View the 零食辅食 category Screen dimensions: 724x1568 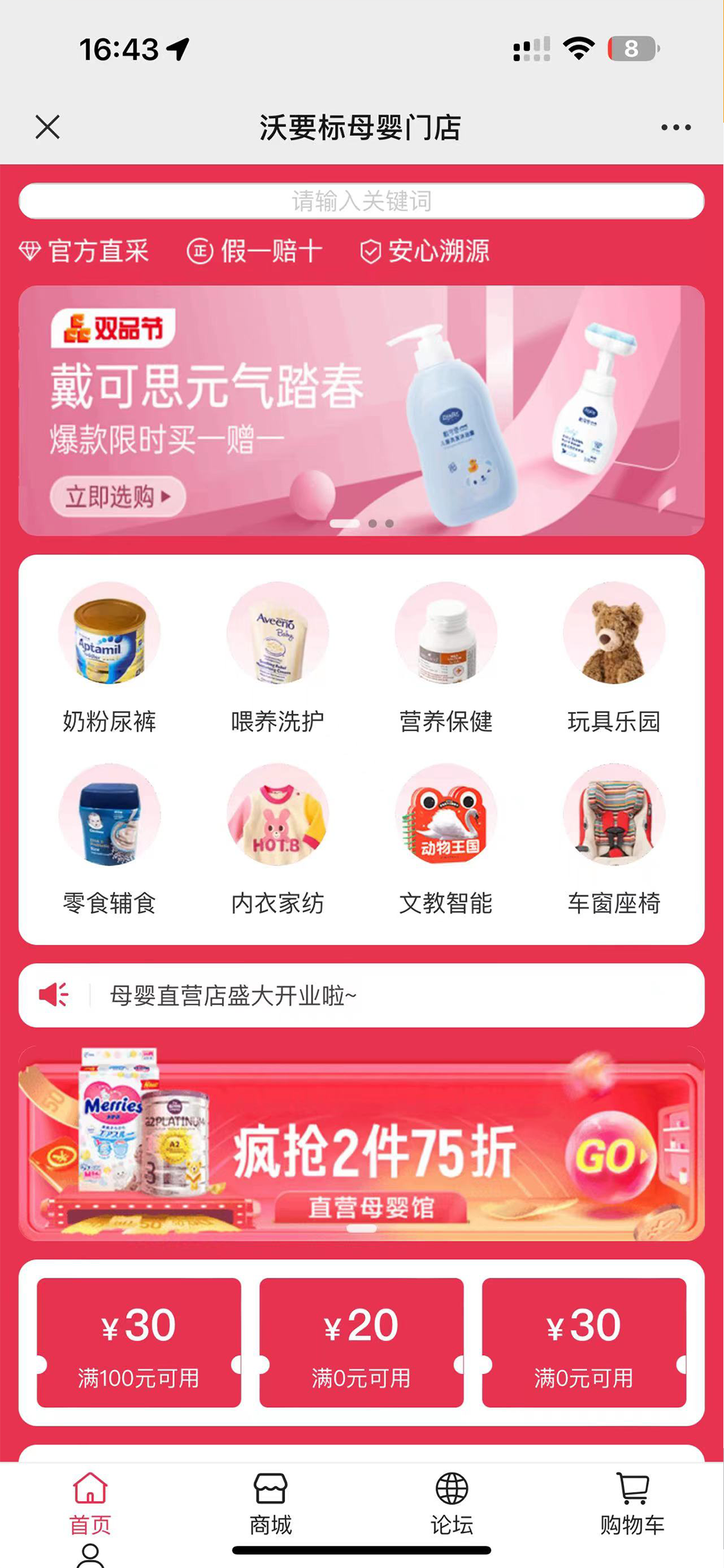pos(109,839)
